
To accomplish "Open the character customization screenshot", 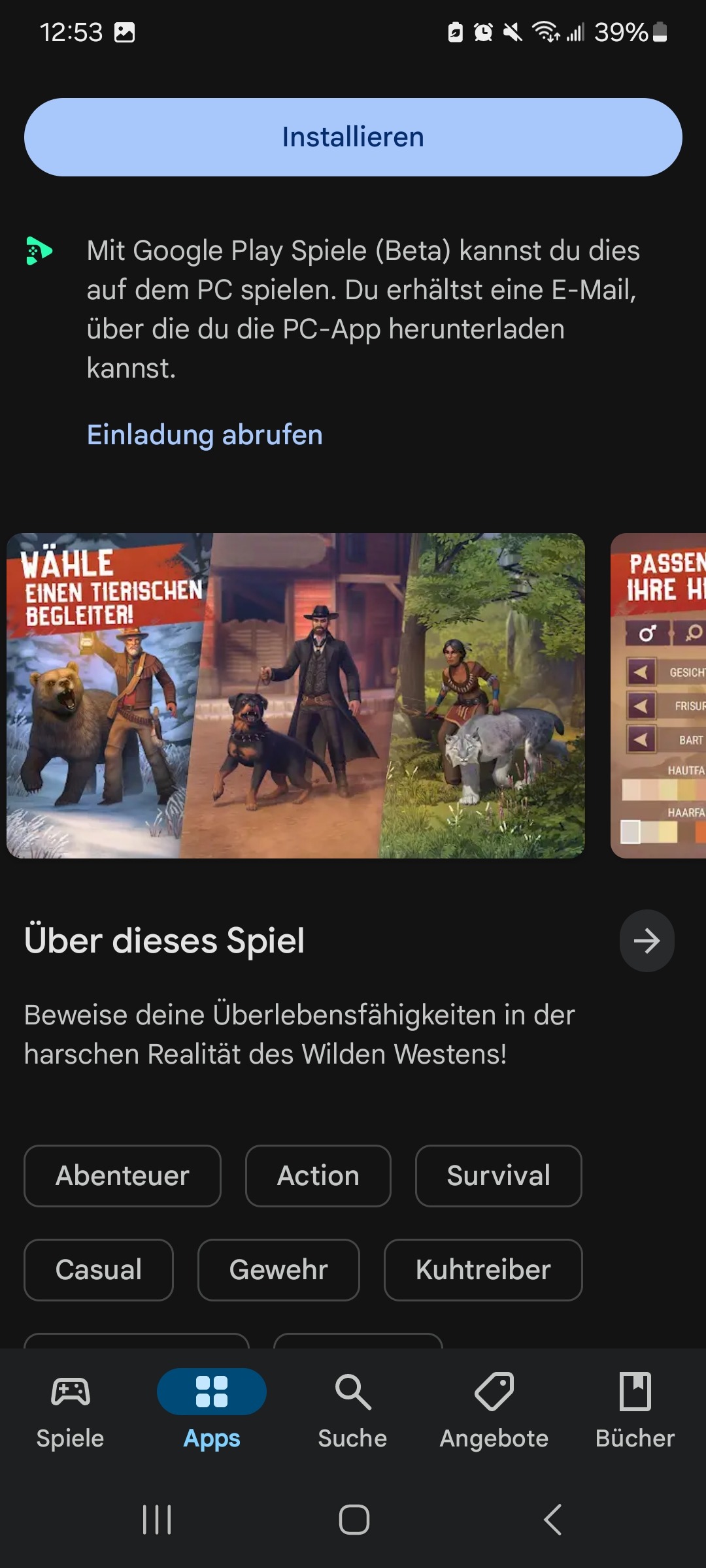I will [x=659, y=696].
